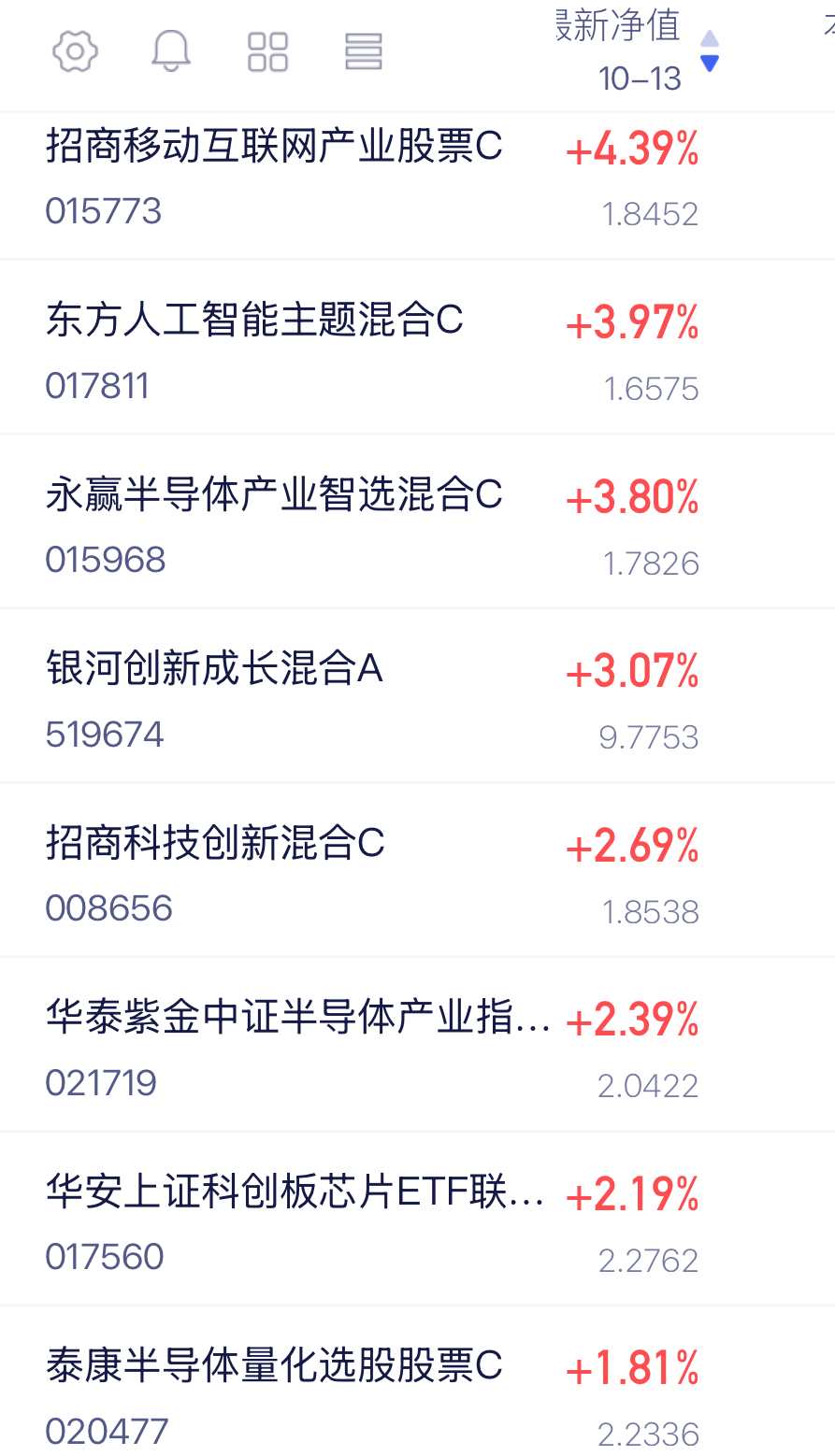This screenshot has width=835, height=1456.
Task: Switch to list view layout
Action: point(364,51)
